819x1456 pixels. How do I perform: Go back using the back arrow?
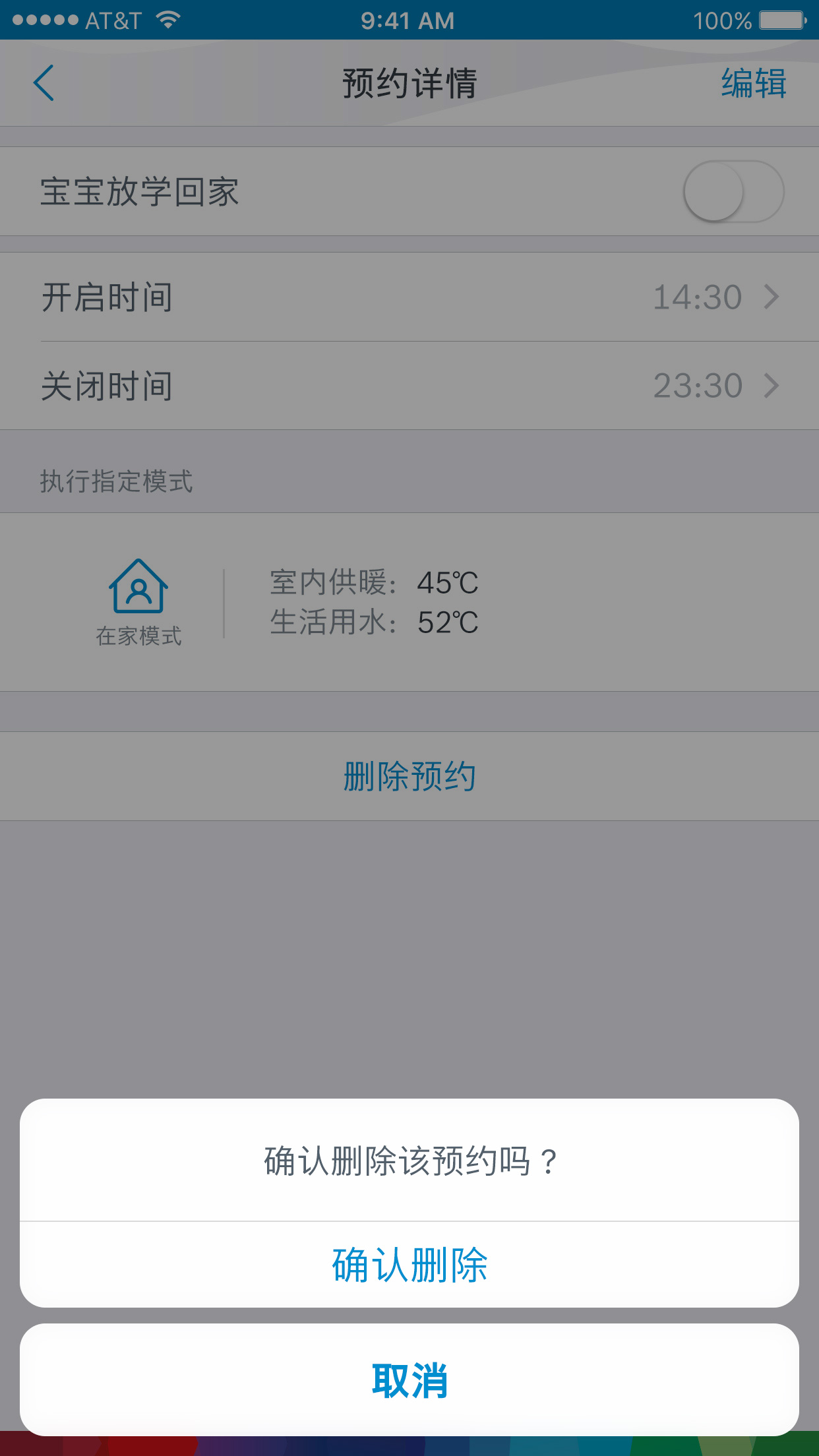44,83
